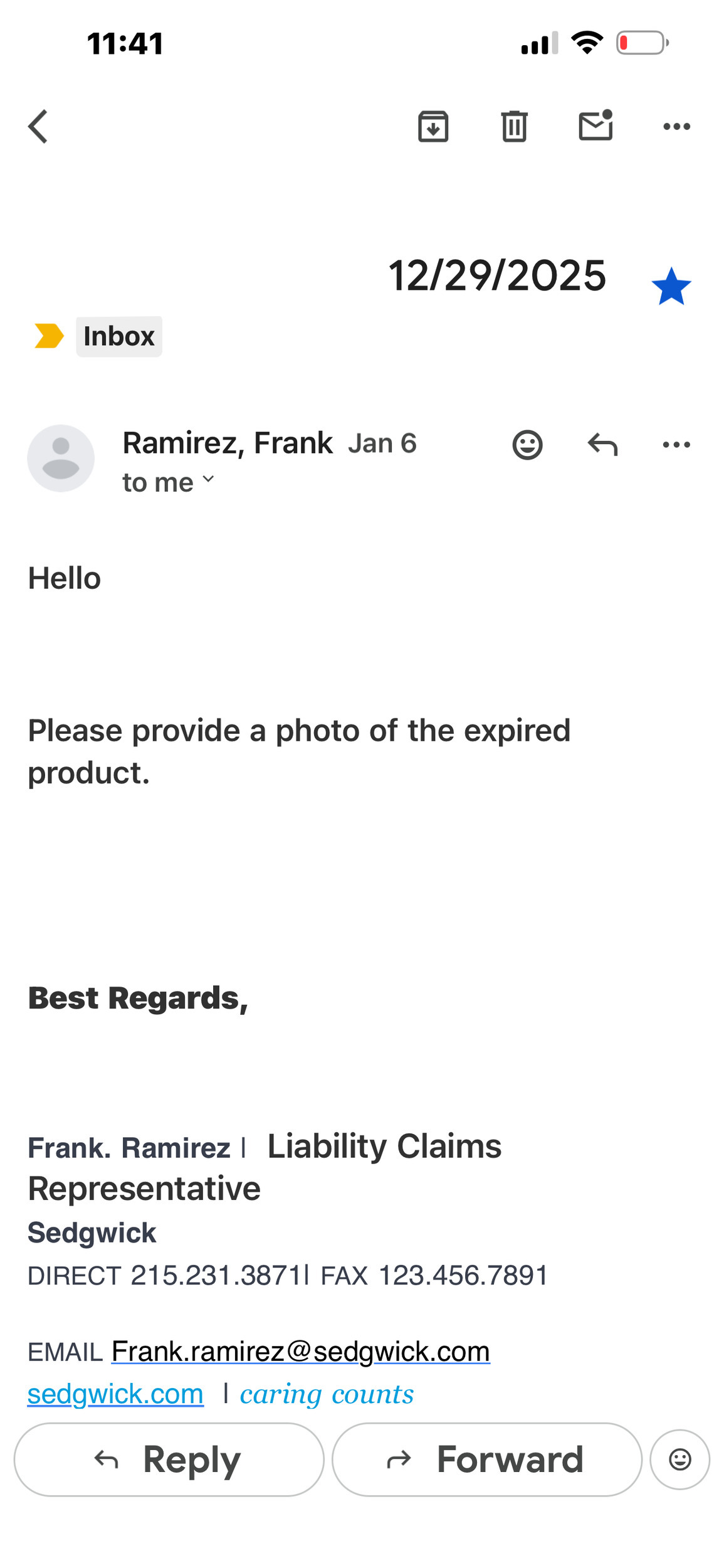This screenshot has height=1568, width=724.
Task: Open Frank Ramirez's sender avatar
Action: [61, 458]
